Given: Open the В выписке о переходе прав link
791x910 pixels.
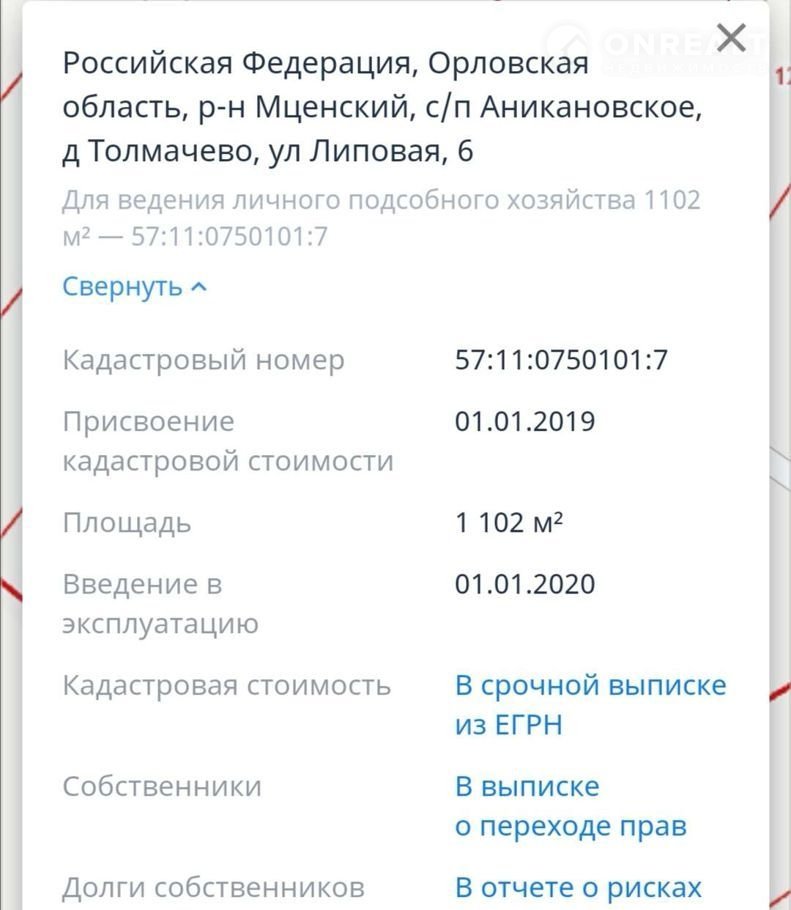Looking at the screenshot, I should tap(570, 806).
